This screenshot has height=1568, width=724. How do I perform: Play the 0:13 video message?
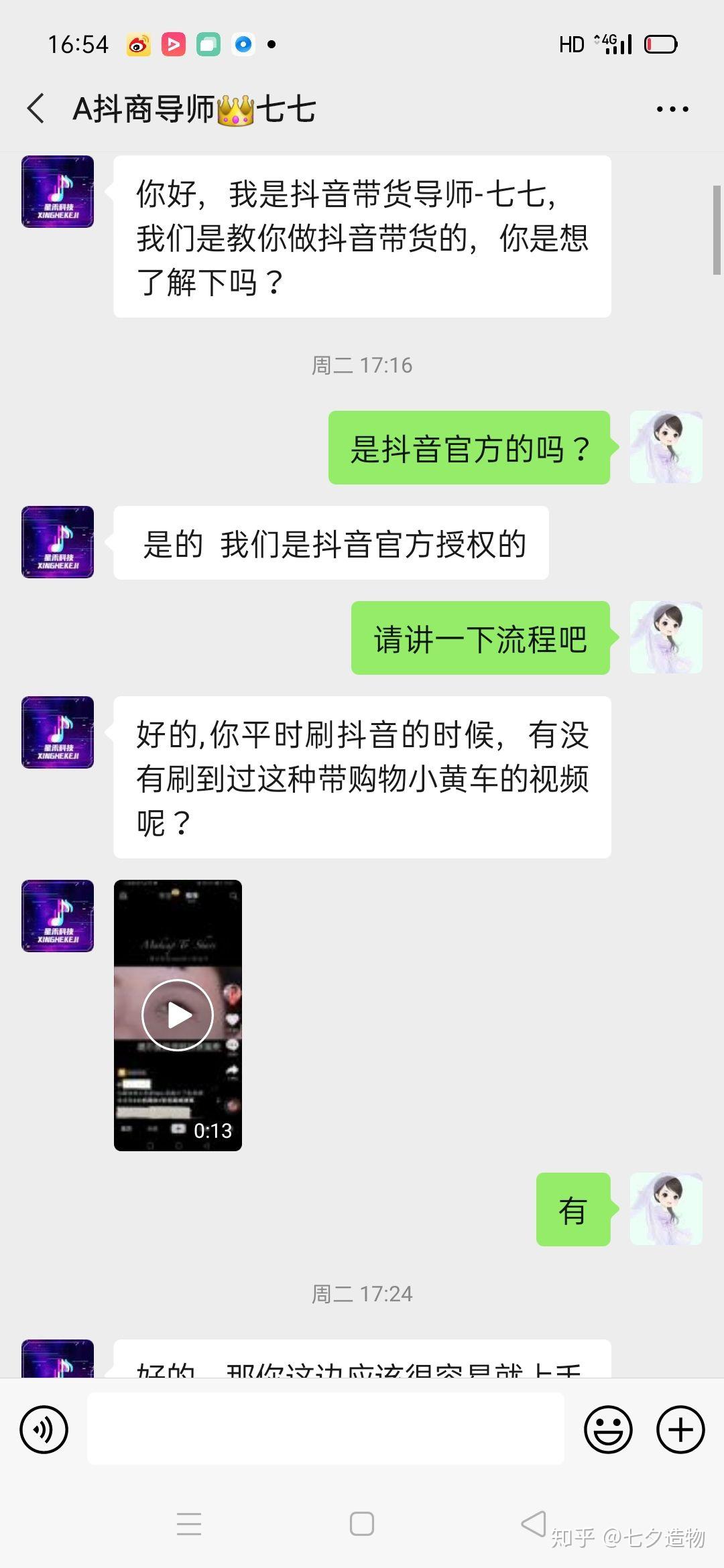coord(178,1015)
